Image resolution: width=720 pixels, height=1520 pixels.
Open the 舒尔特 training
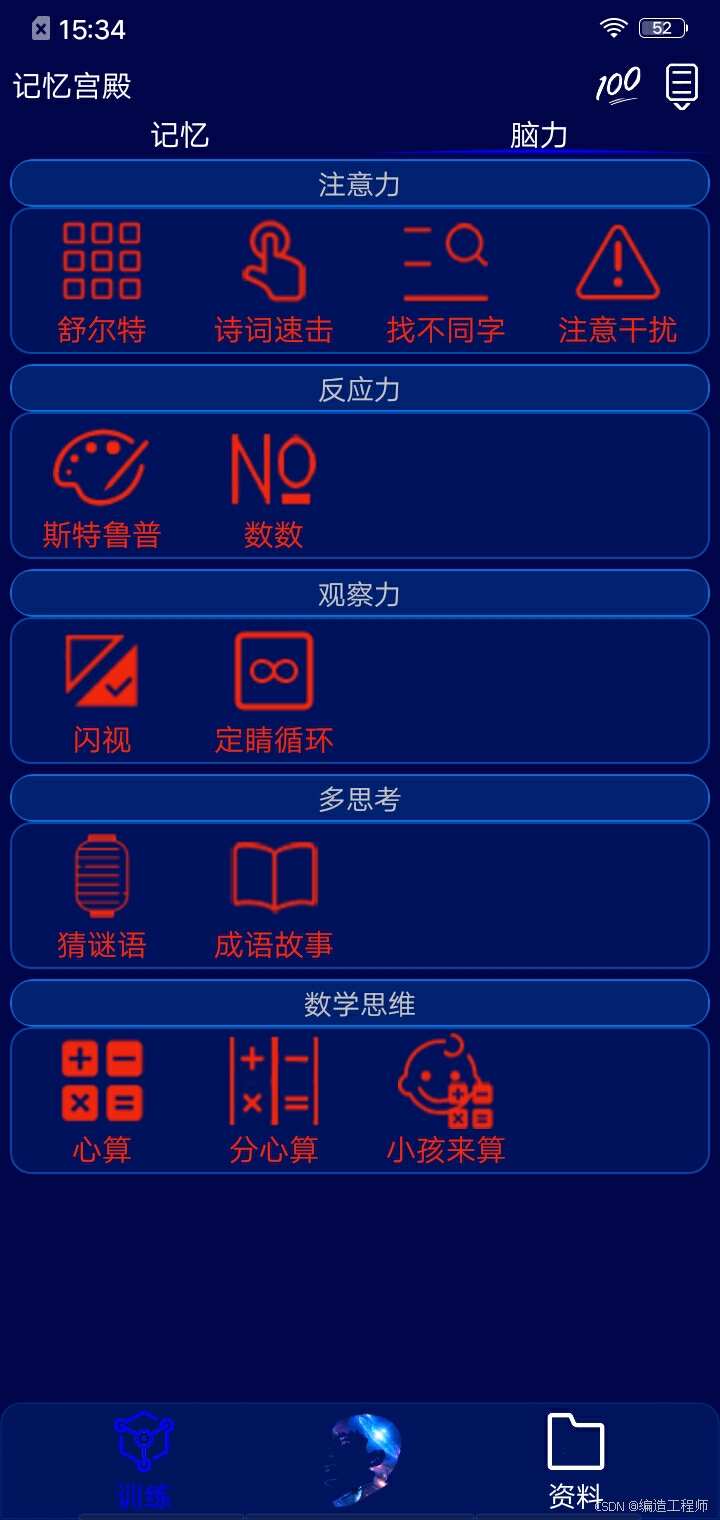(102, 283)
